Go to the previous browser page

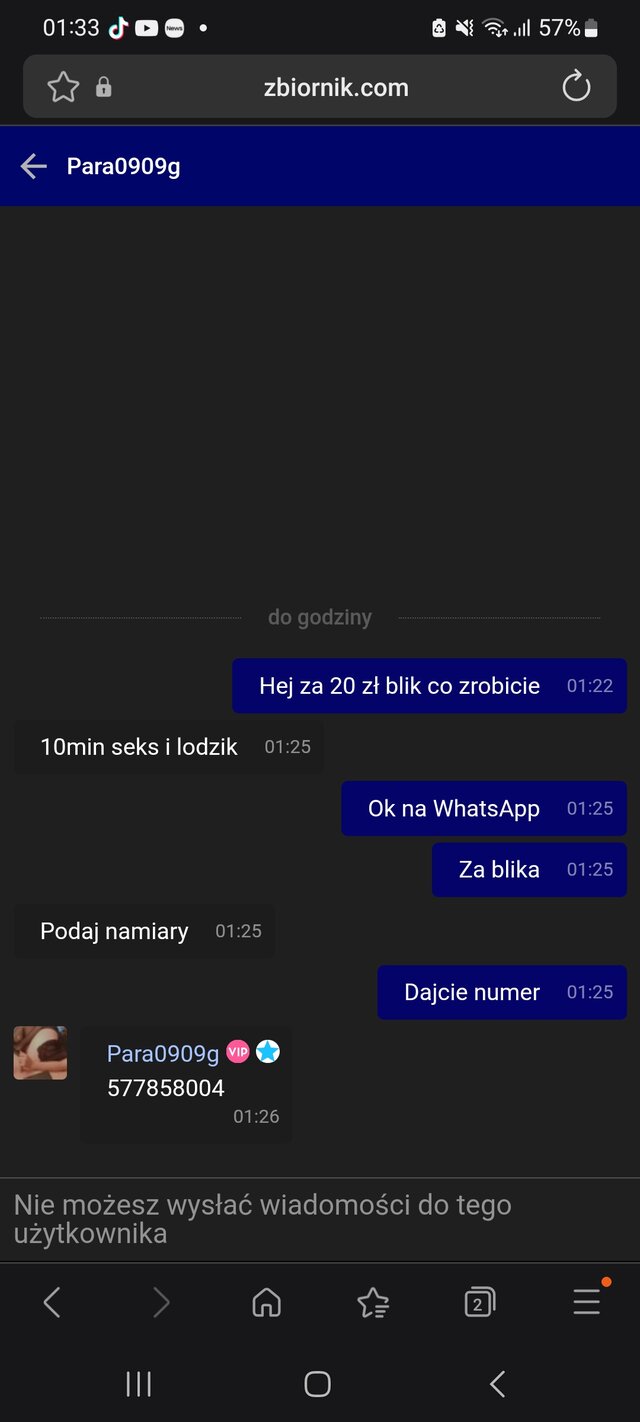point(52,1302)
